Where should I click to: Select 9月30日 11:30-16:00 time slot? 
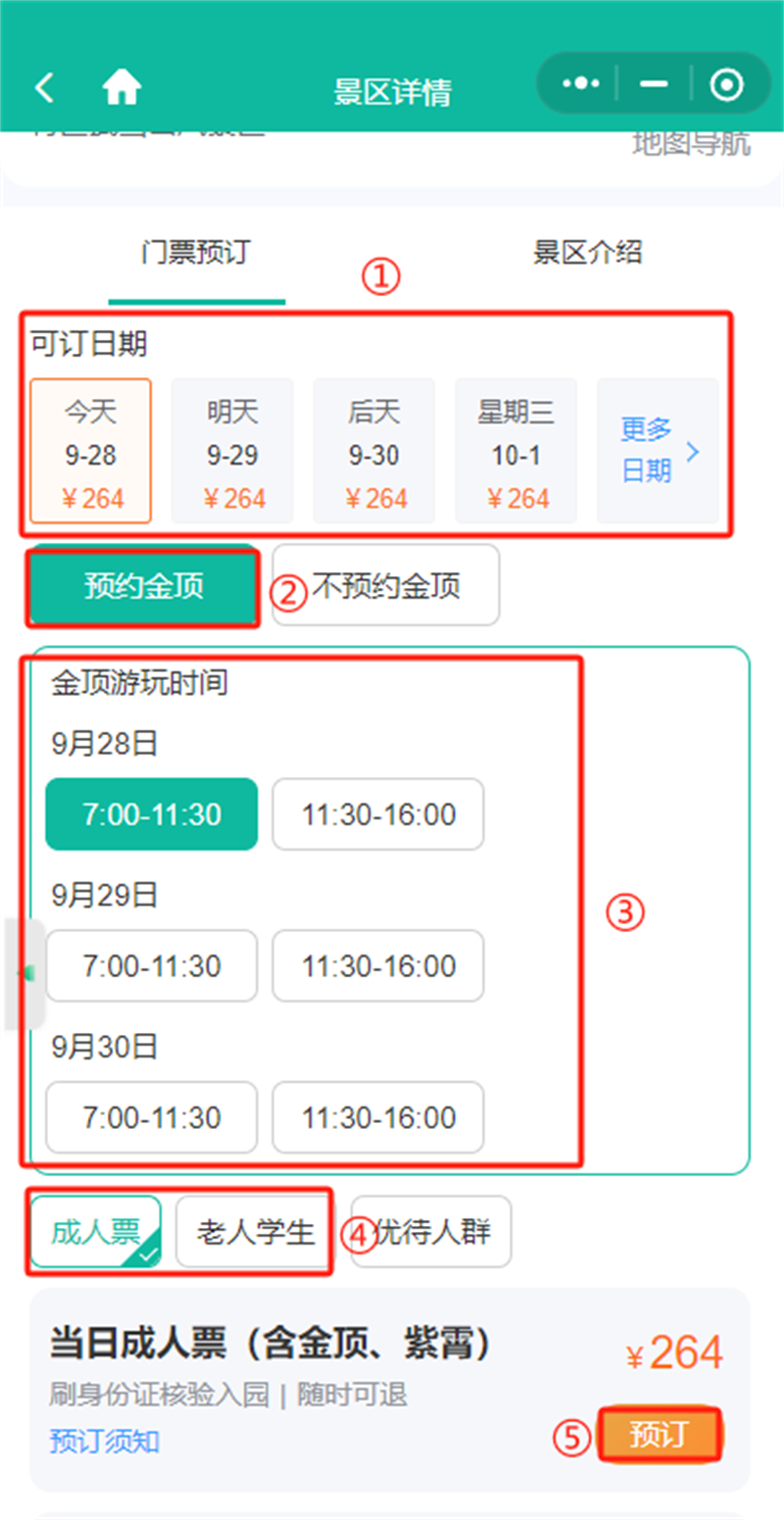pos(378,1117)
